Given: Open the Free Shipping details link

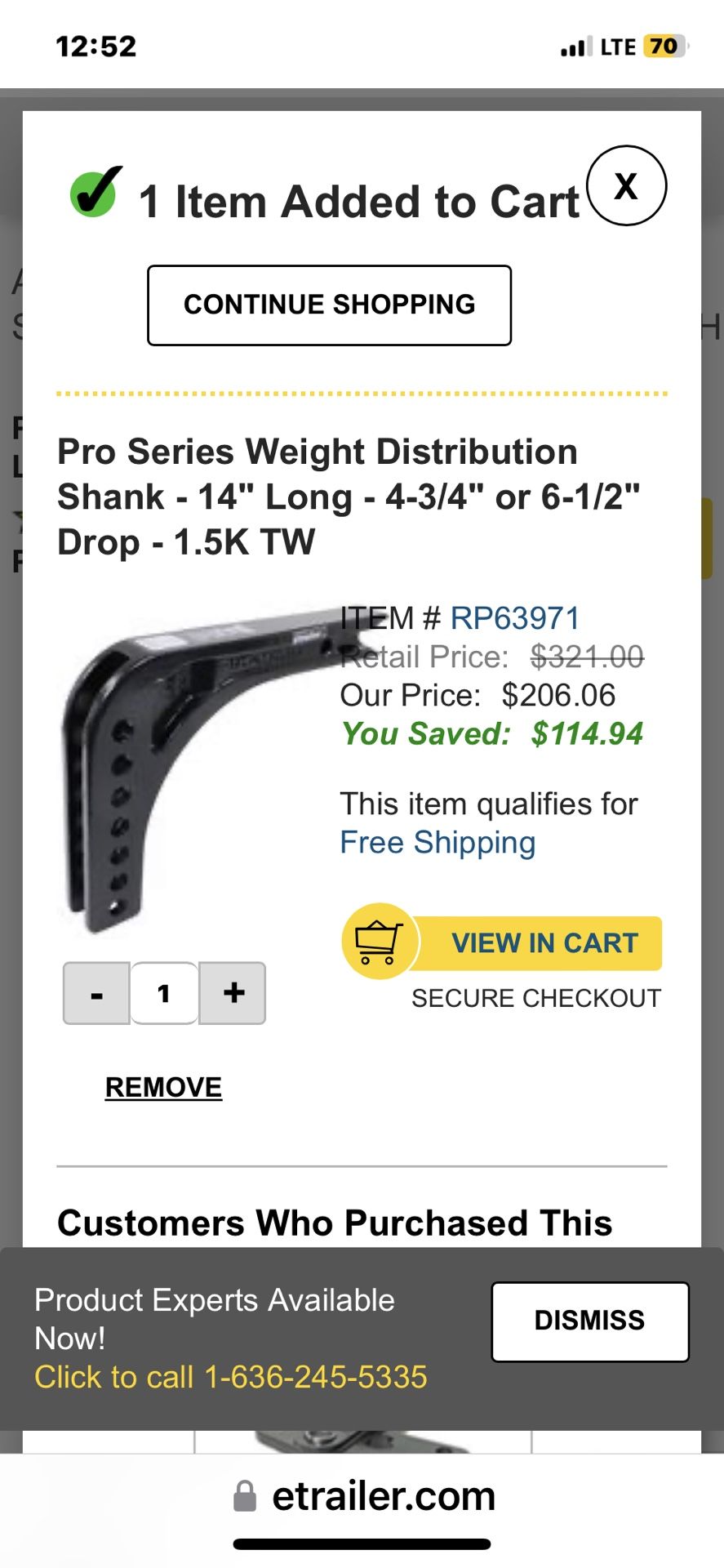Looking at the screenshot, I should coord(438,842).
